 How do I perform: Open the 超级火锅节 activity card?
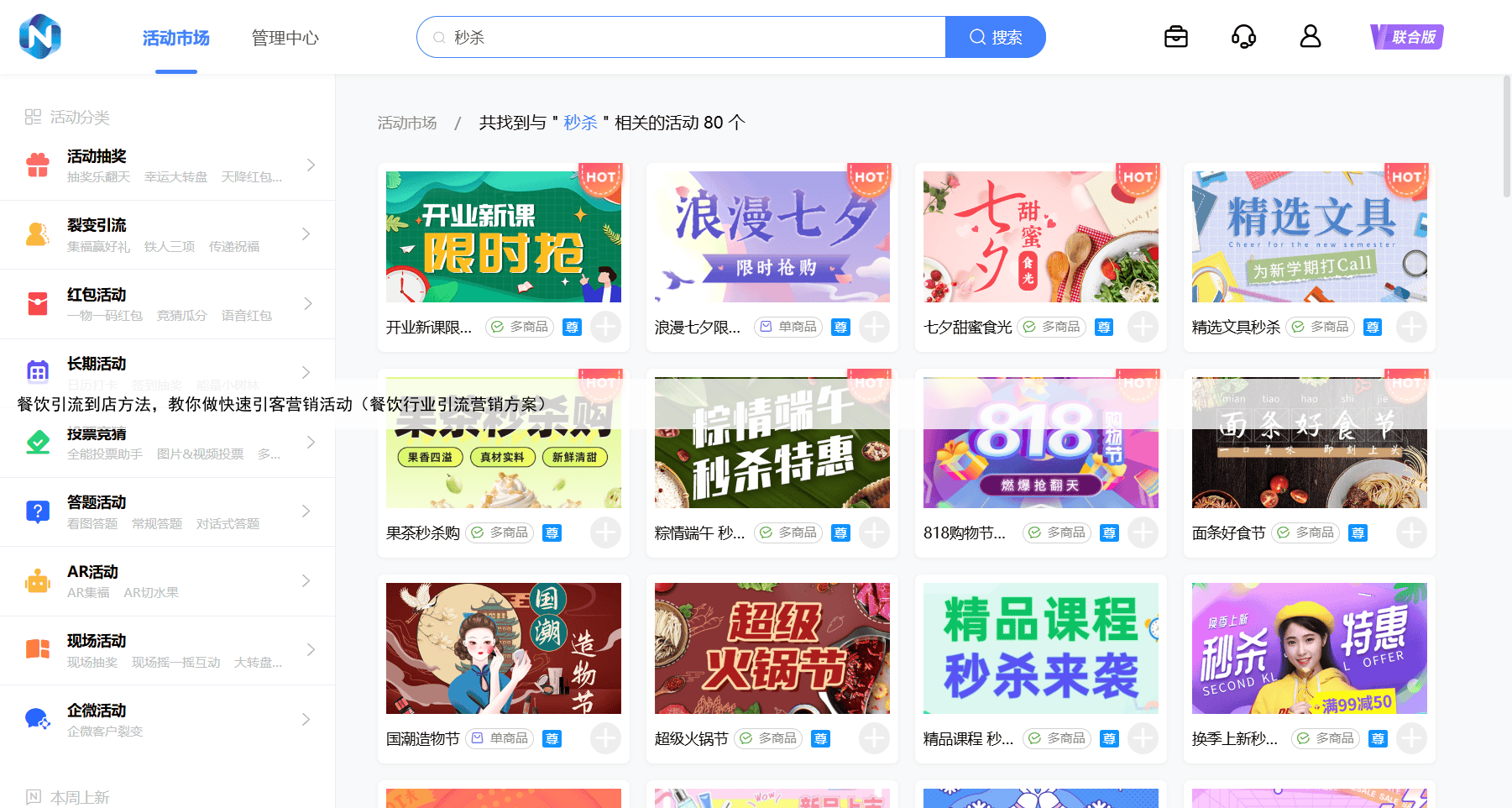(x=772, y=648)
